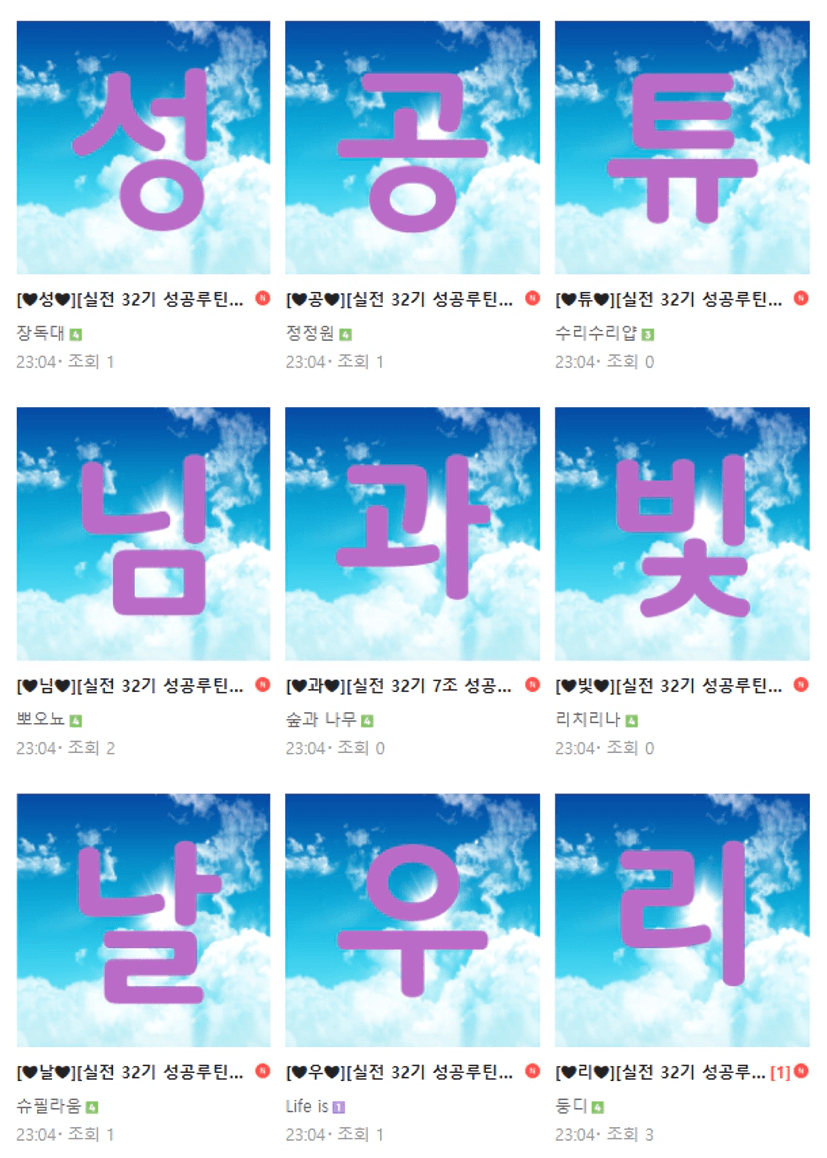Open the '빛' image post by 리치리나
827x1158 pixels.
(x=682, y=534)
